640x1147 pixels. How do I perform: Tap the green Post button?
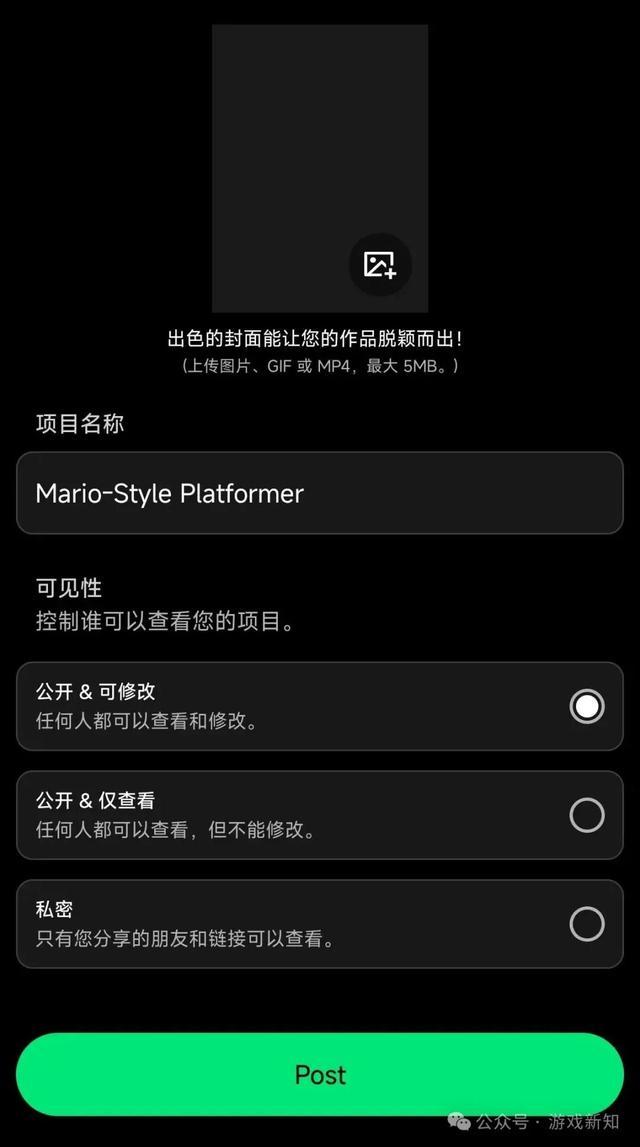pyautogui.click(x=320, y=1075)
